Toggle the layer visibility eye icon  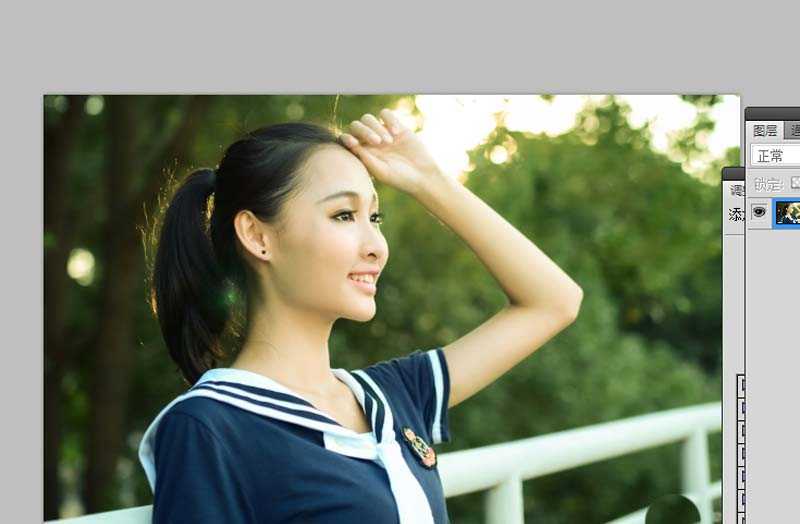coord(759,212)
